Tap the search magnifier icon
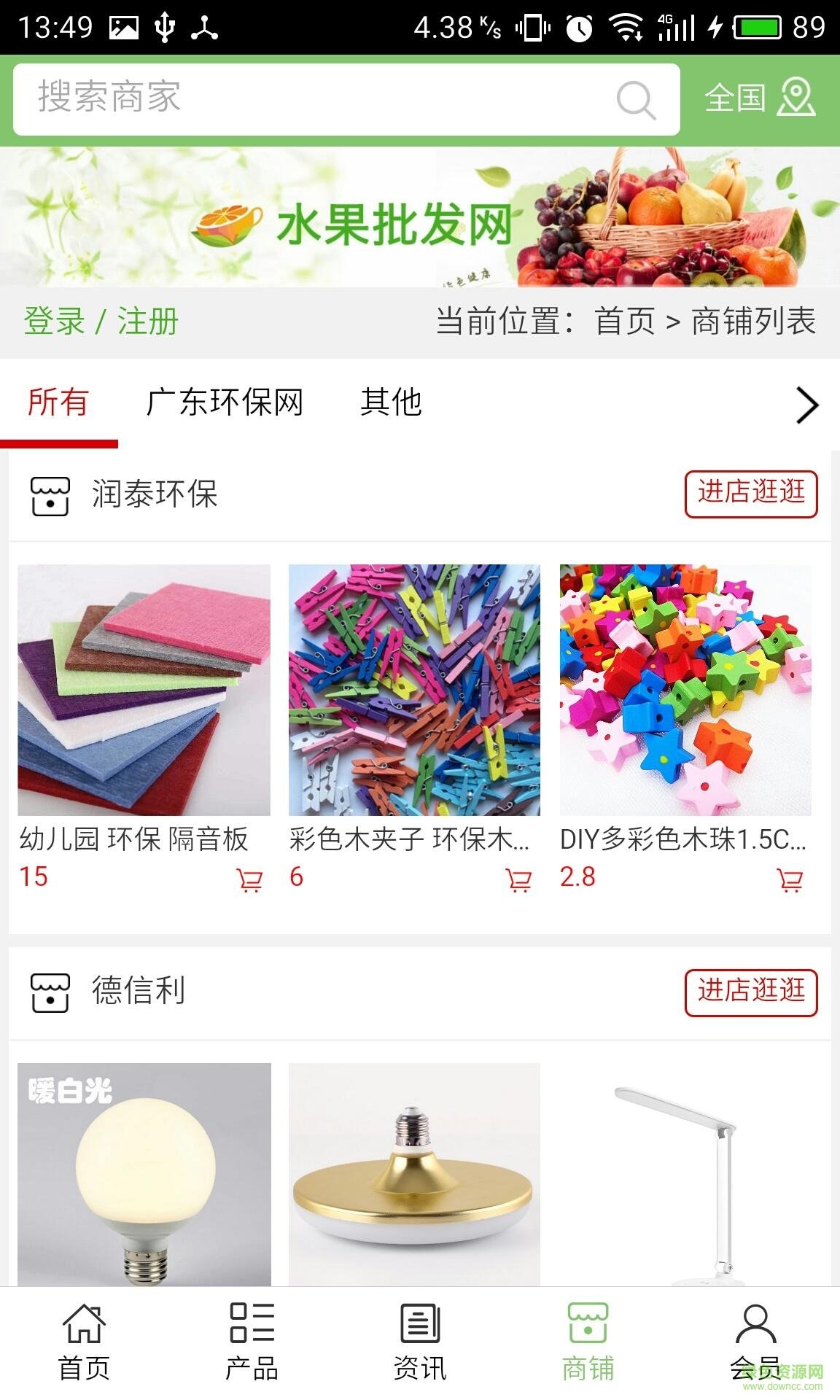The height and width of the screenshot is (1400, 840). (634, 100)
